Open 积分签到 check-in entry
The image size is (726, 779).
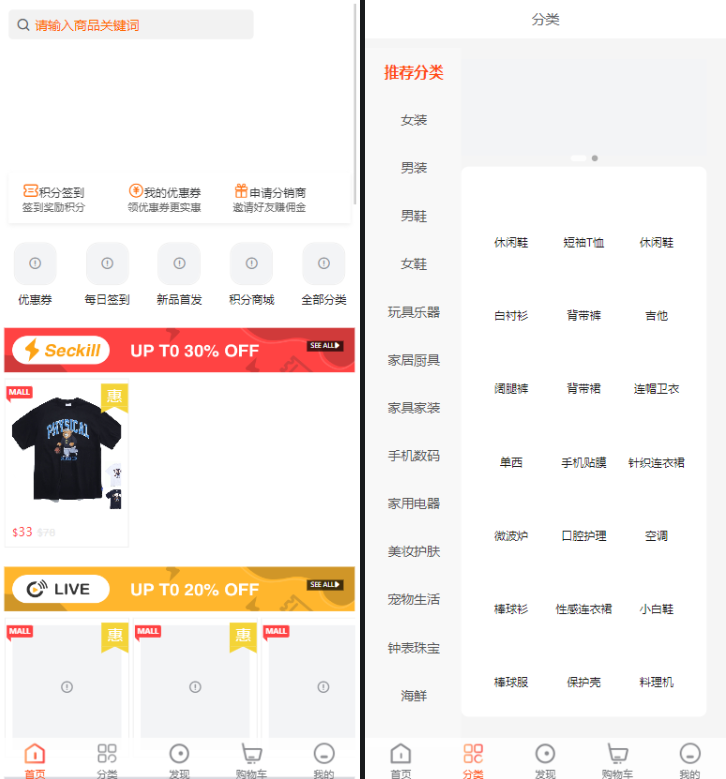pyautogui.click(x=54, y=198)
